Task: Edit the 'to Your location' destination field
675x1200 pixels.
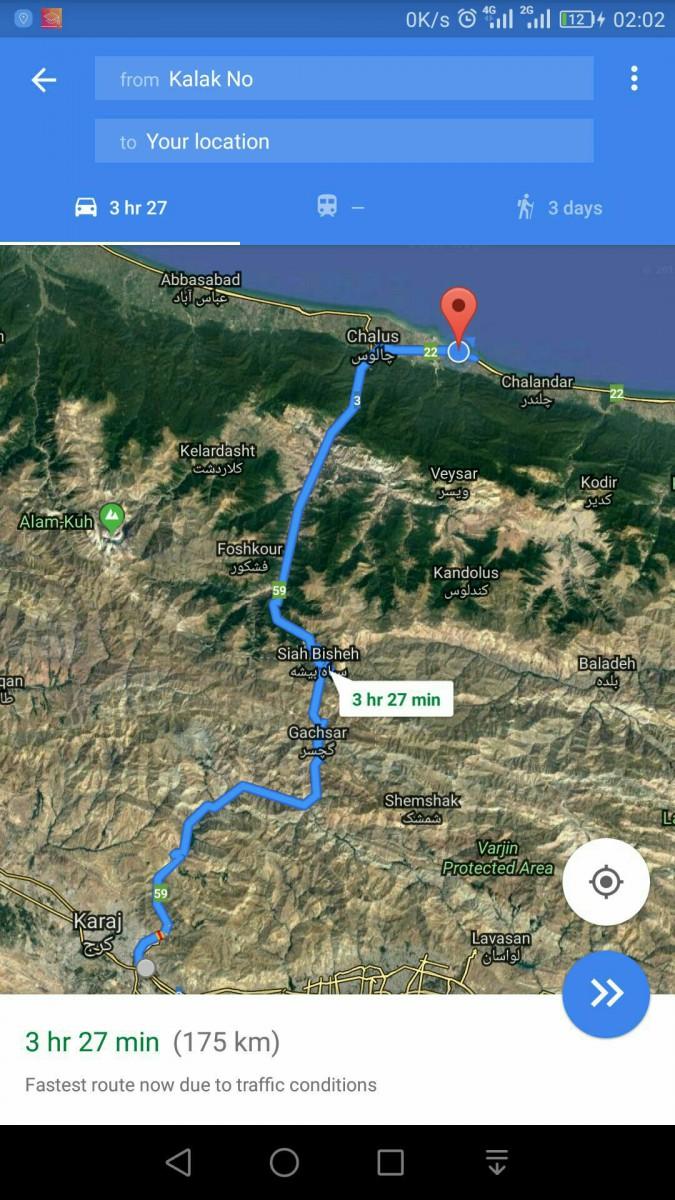Action: pyautogui.click(x=343, y=141)
